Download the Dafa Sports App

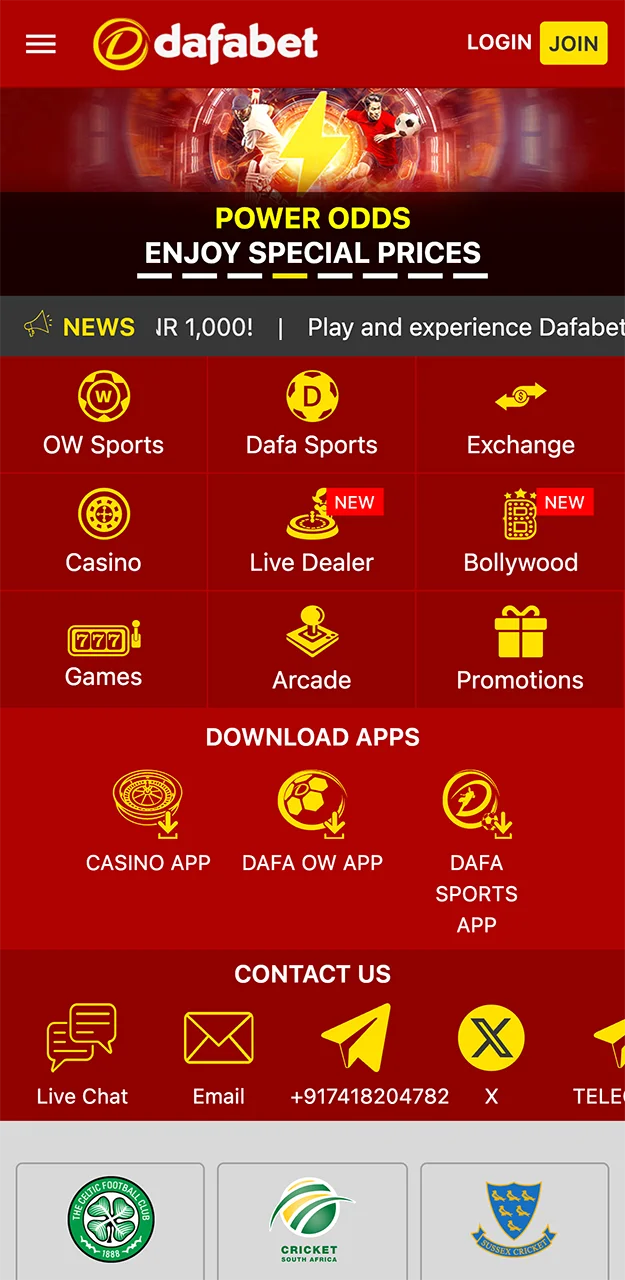point(477,850)
